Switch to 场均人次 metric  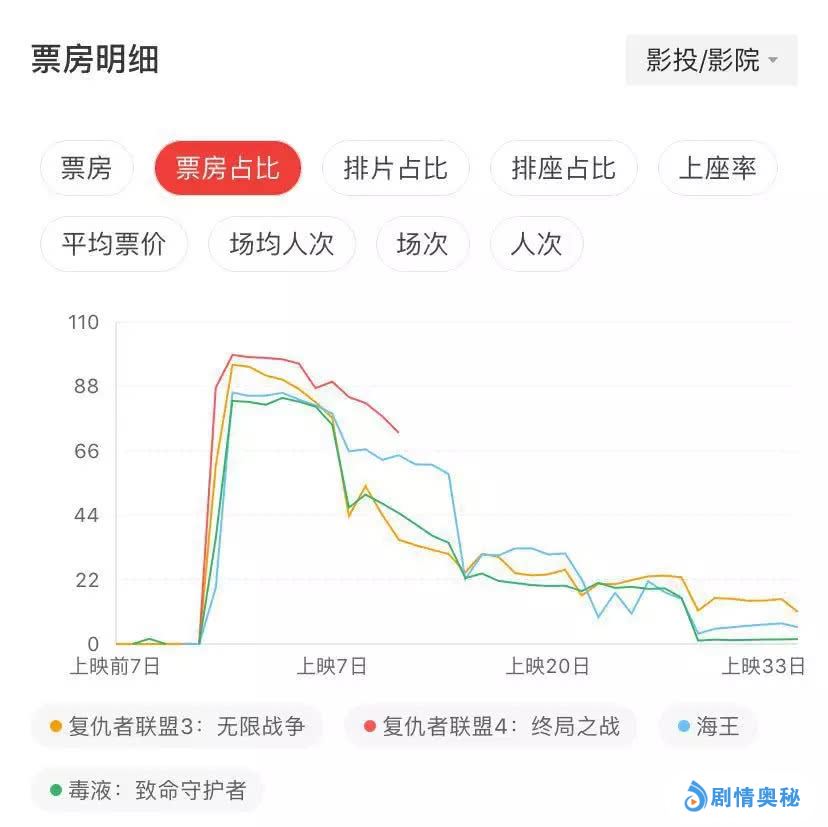coord(281,244)
